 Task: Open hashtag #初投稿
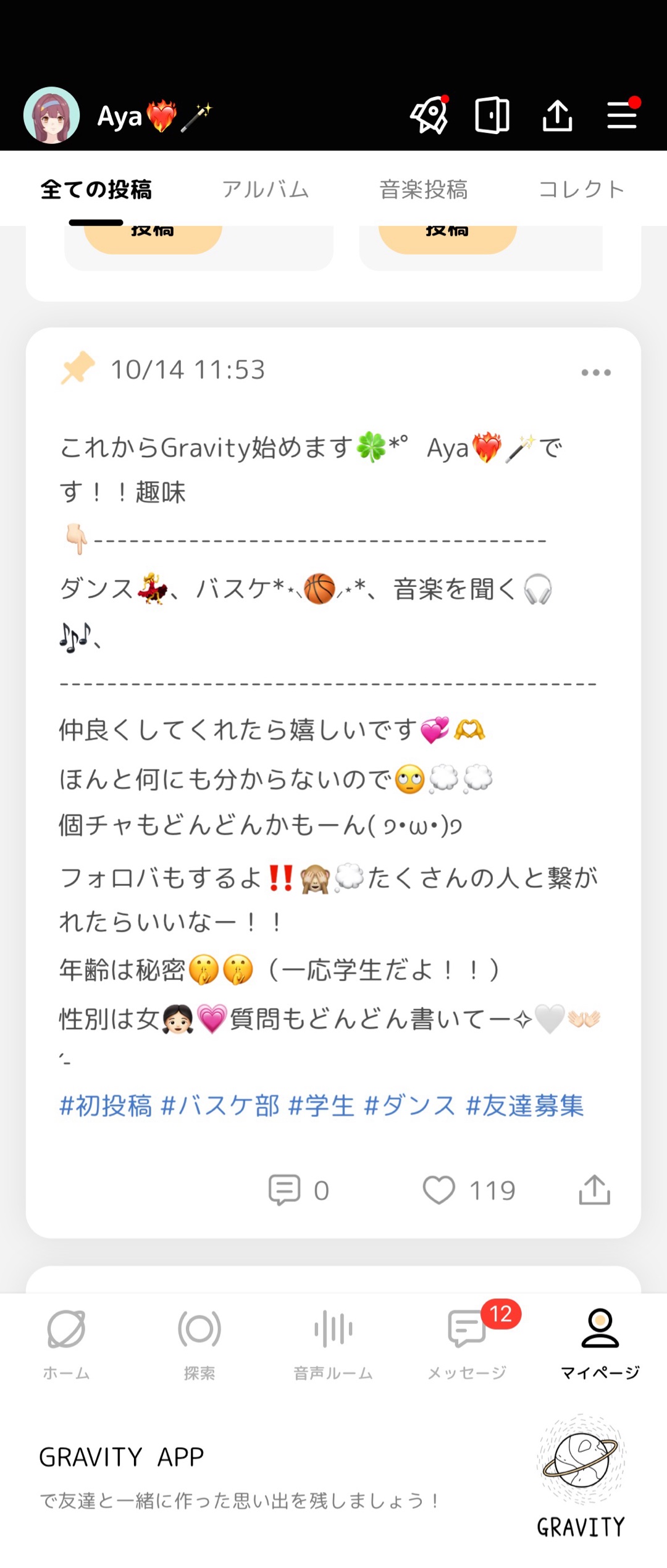click(x=106, y=1106)
